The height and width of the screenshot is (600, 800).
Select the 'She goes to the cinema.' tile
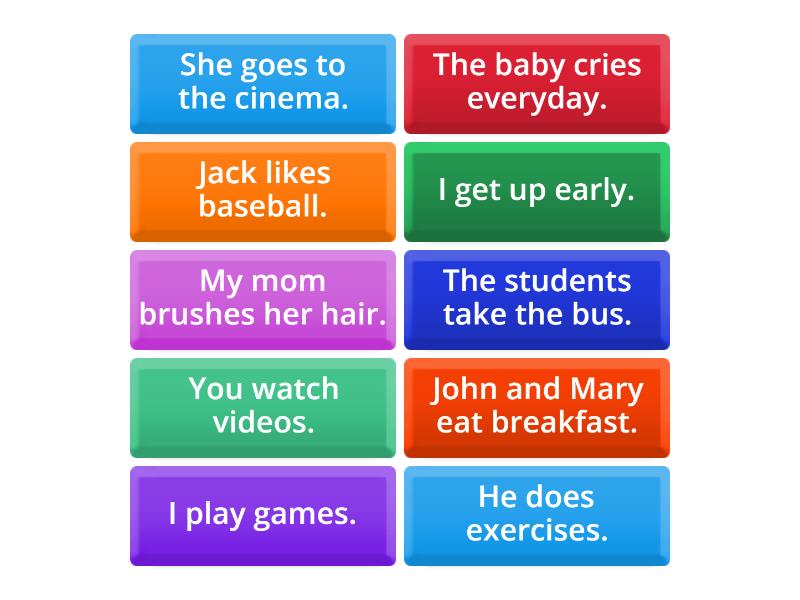coord(263,83)
